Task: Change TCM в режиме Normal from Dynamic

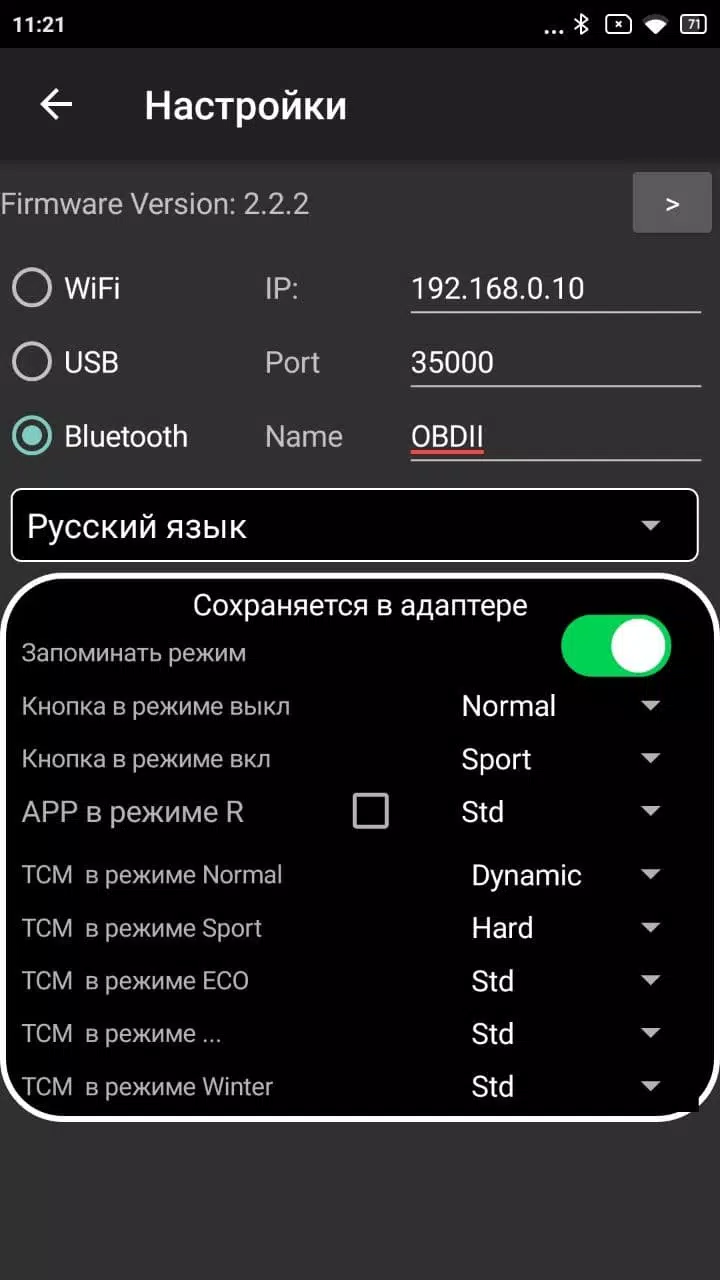Action: tap(565, 875)
